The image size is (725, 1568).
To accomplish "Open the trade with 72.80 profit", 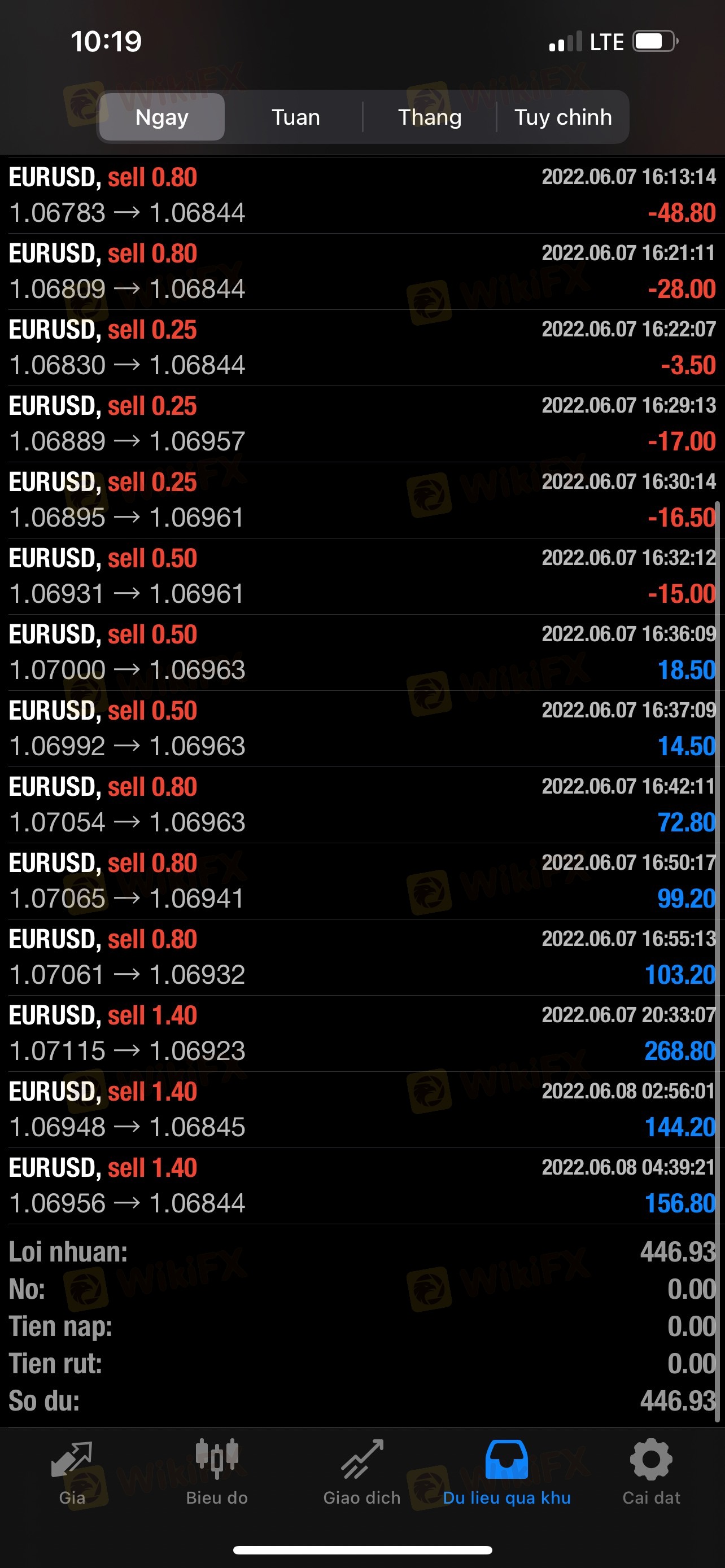I will point(362,804).
